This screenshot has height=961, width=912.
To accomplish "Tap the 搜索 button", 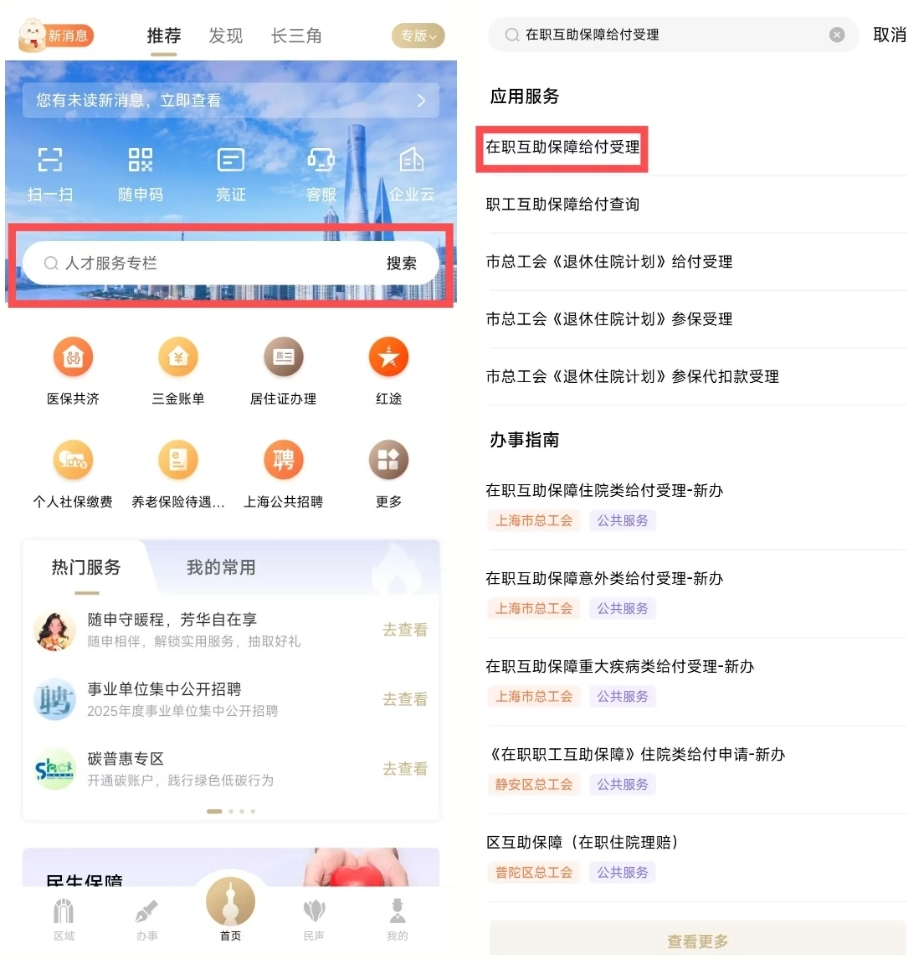I will 401,263.
